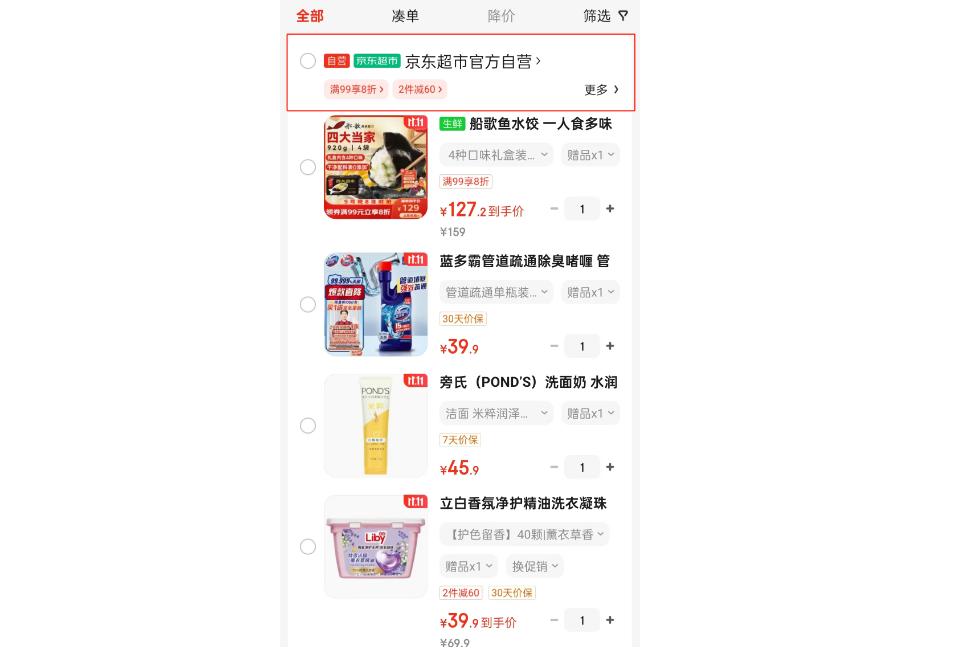Expand the 换促销 dropdown for 立白
Image resolution: width=960 pixels, height=653 pixels.
[534, 566]
